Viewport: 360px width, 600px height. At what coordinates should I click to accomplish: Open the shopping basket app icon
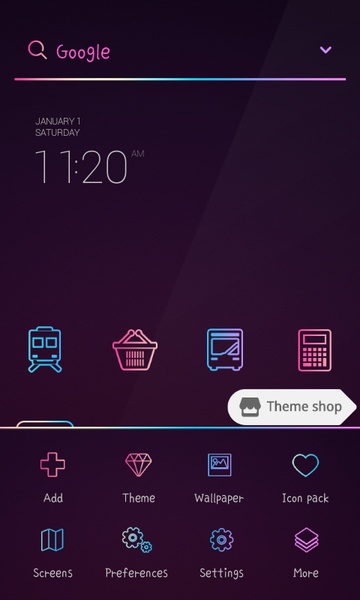pyautogui.click(x=135, y=350)
